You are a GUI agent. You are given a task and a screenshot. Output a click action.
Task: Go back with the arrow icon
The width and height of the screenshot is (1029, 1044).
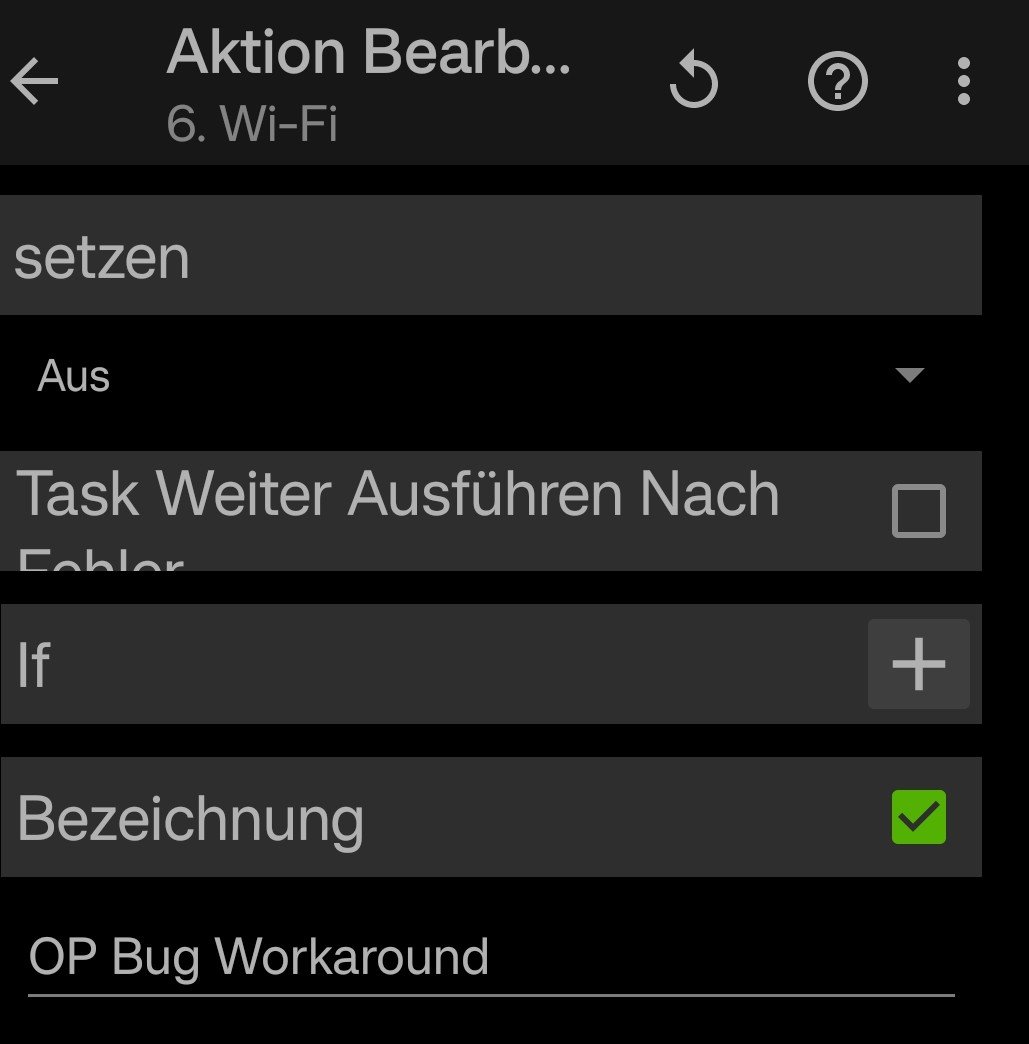click(x=35, y=81)
